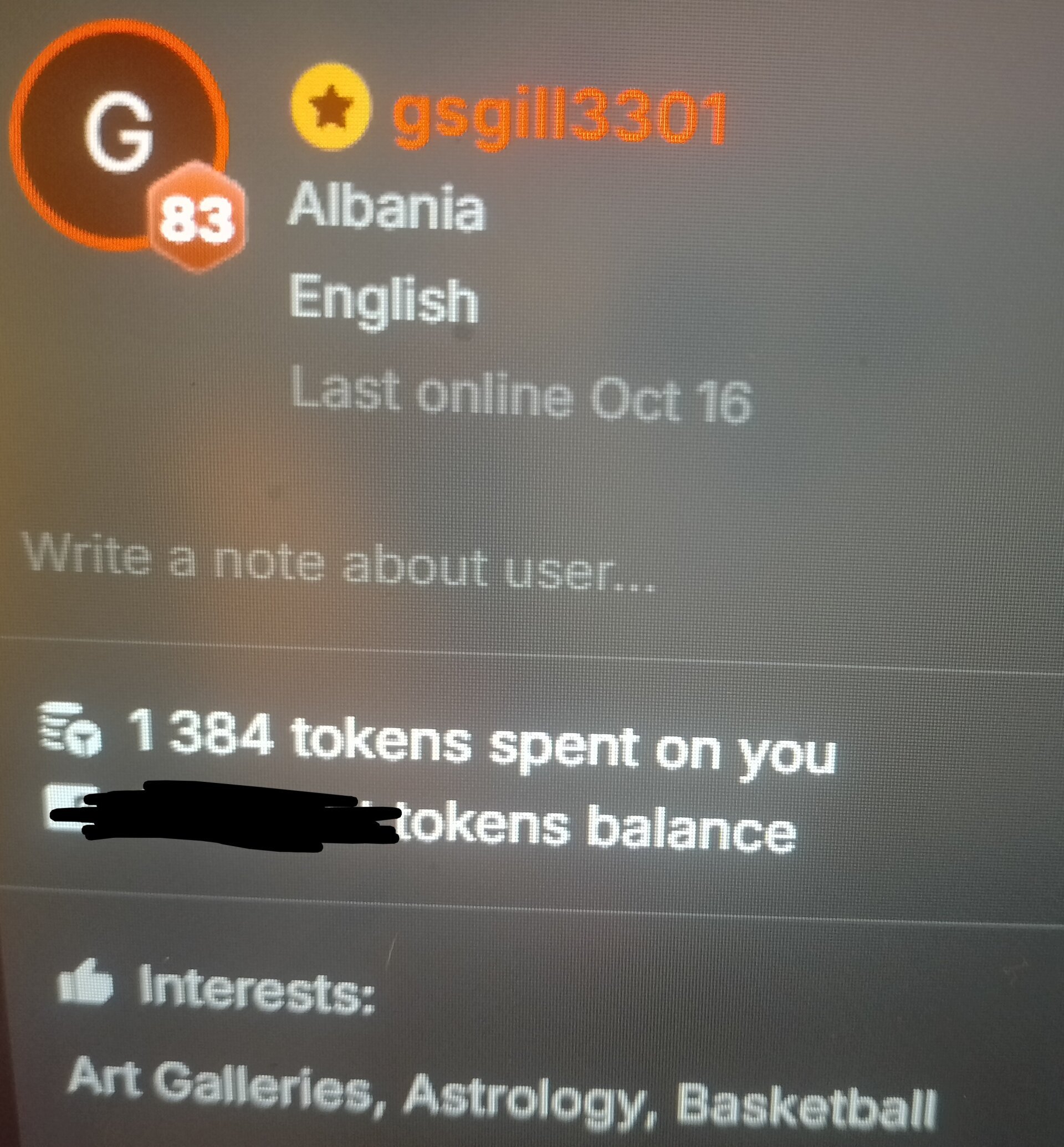Tap the Write a note about user field
The image size is (1064, 1147).
(x=339, y=562)
